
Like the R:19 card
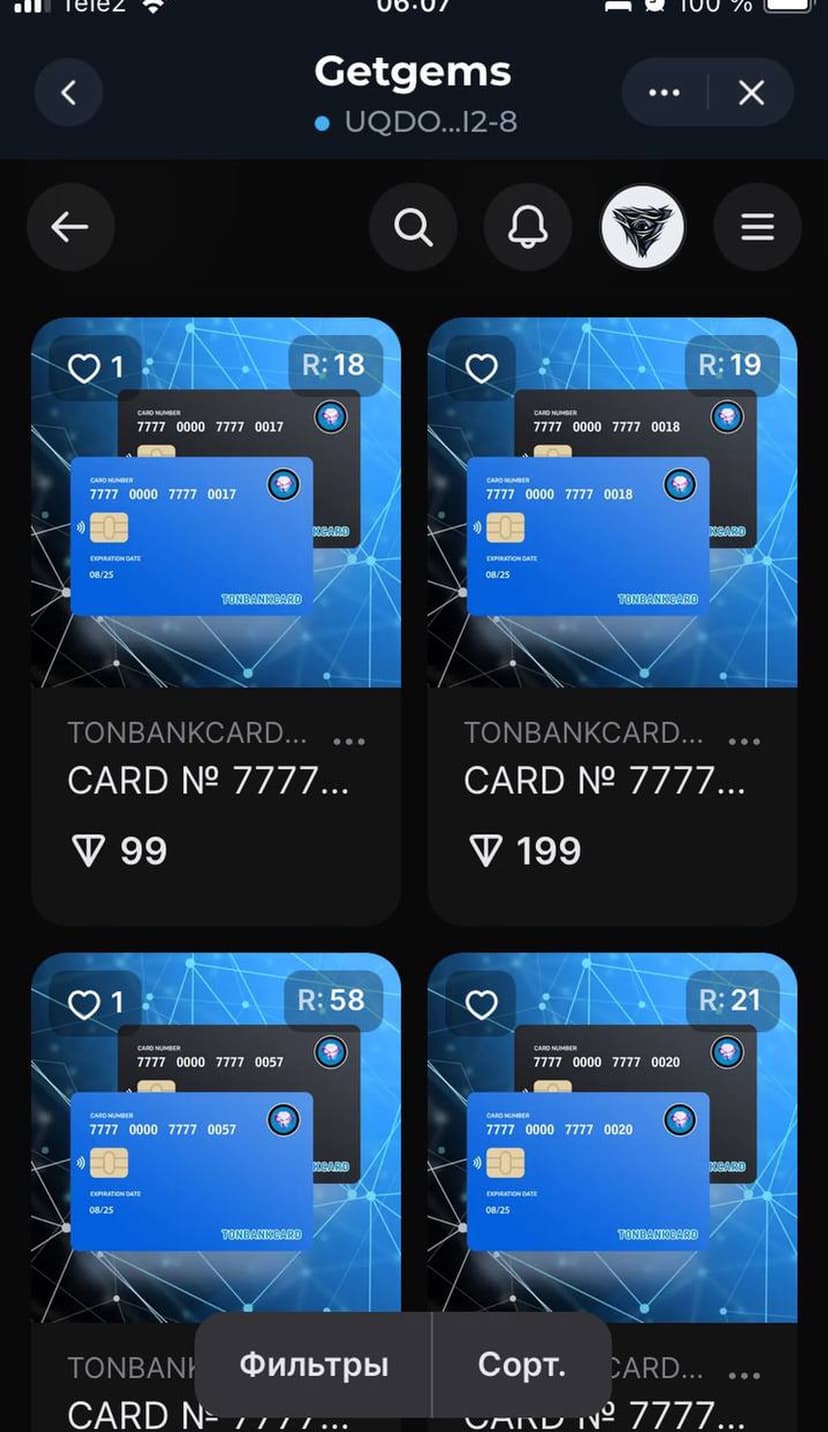(481, 368)
